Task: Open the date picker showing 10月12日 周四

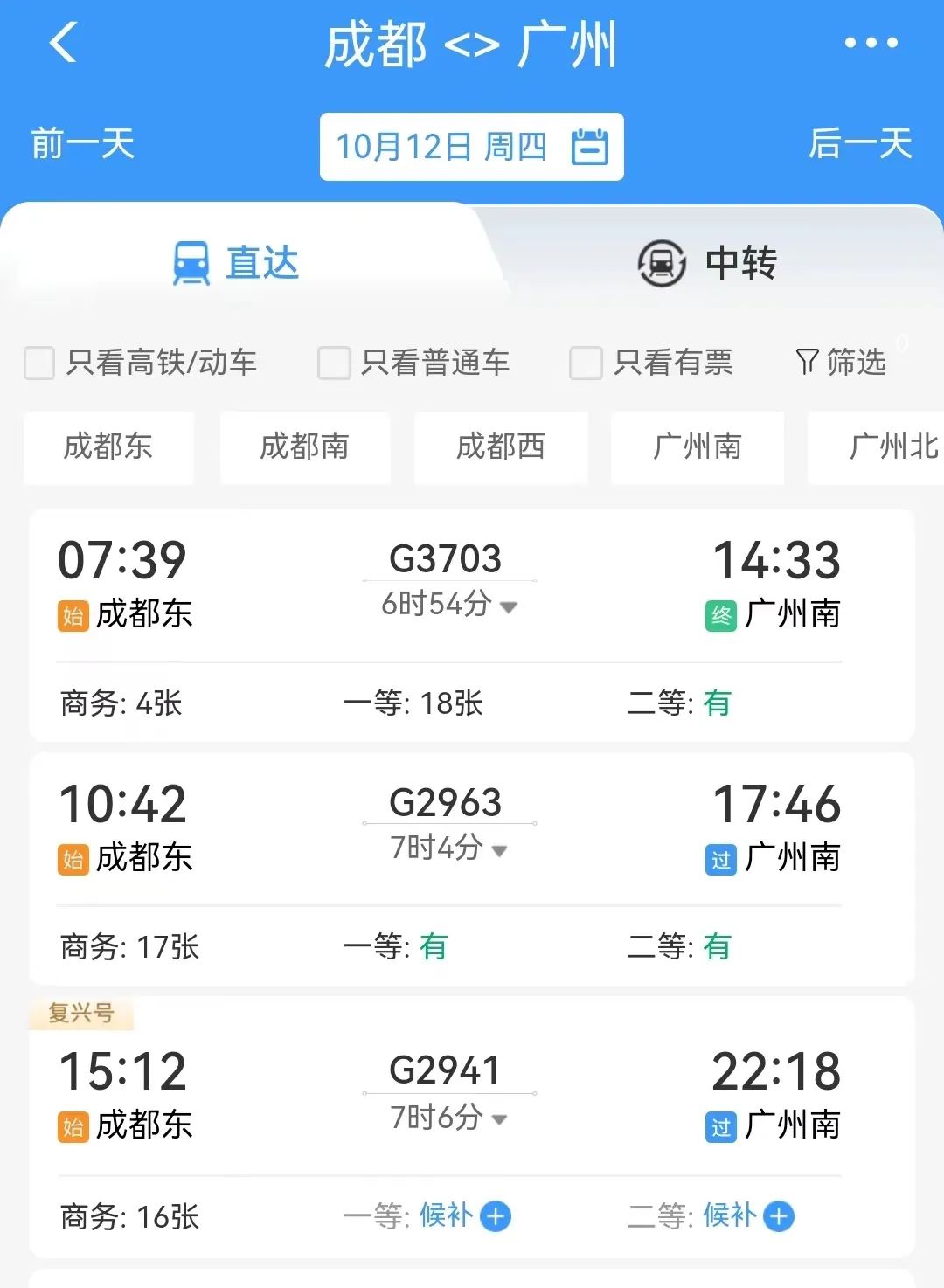Action: (471, 147)
